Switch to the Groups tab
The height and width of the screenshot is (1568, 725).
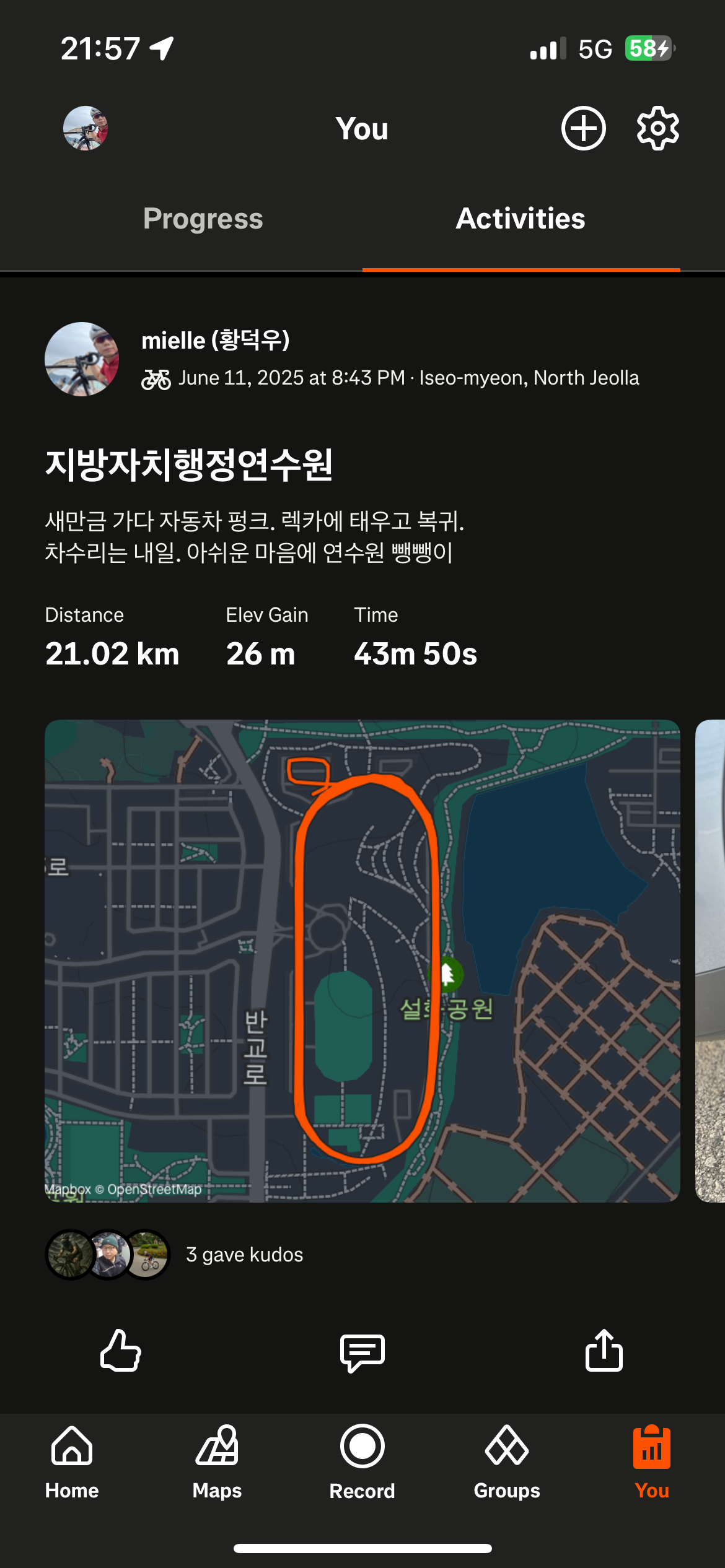click(x=507, y=1463)
